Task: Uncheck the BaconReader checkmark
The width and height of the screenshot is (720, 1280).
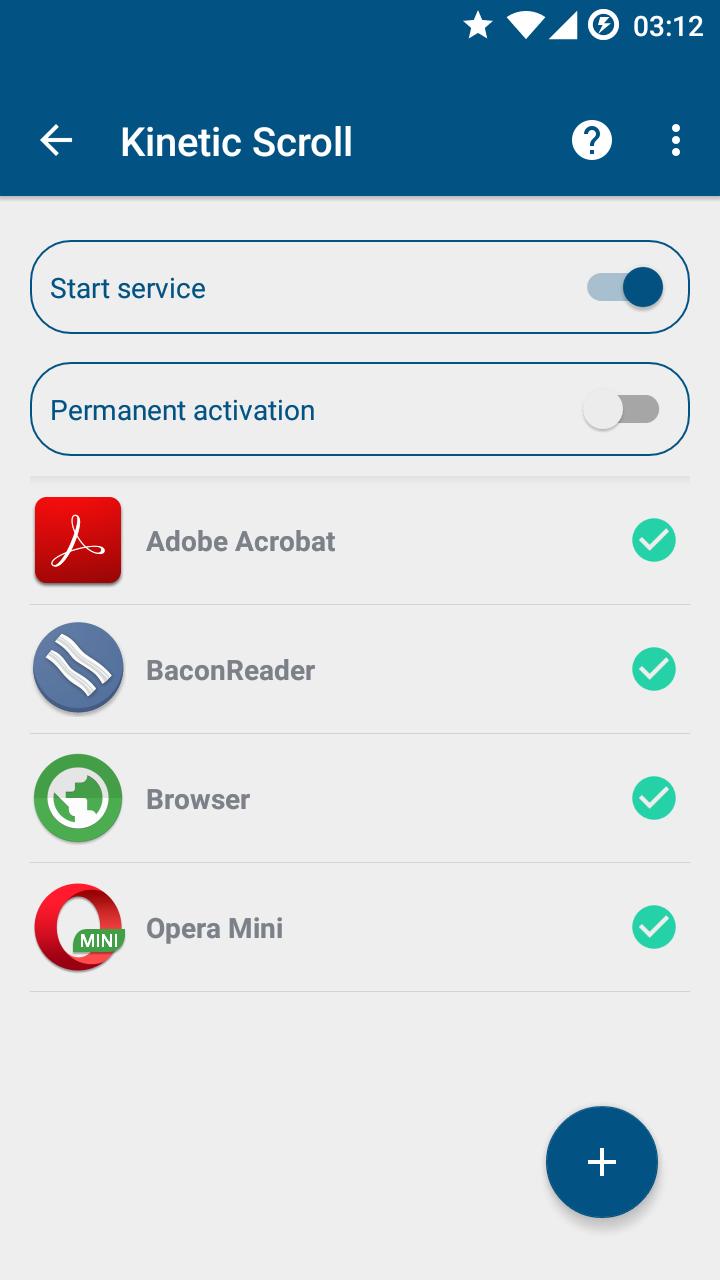Action: point(654,670)
